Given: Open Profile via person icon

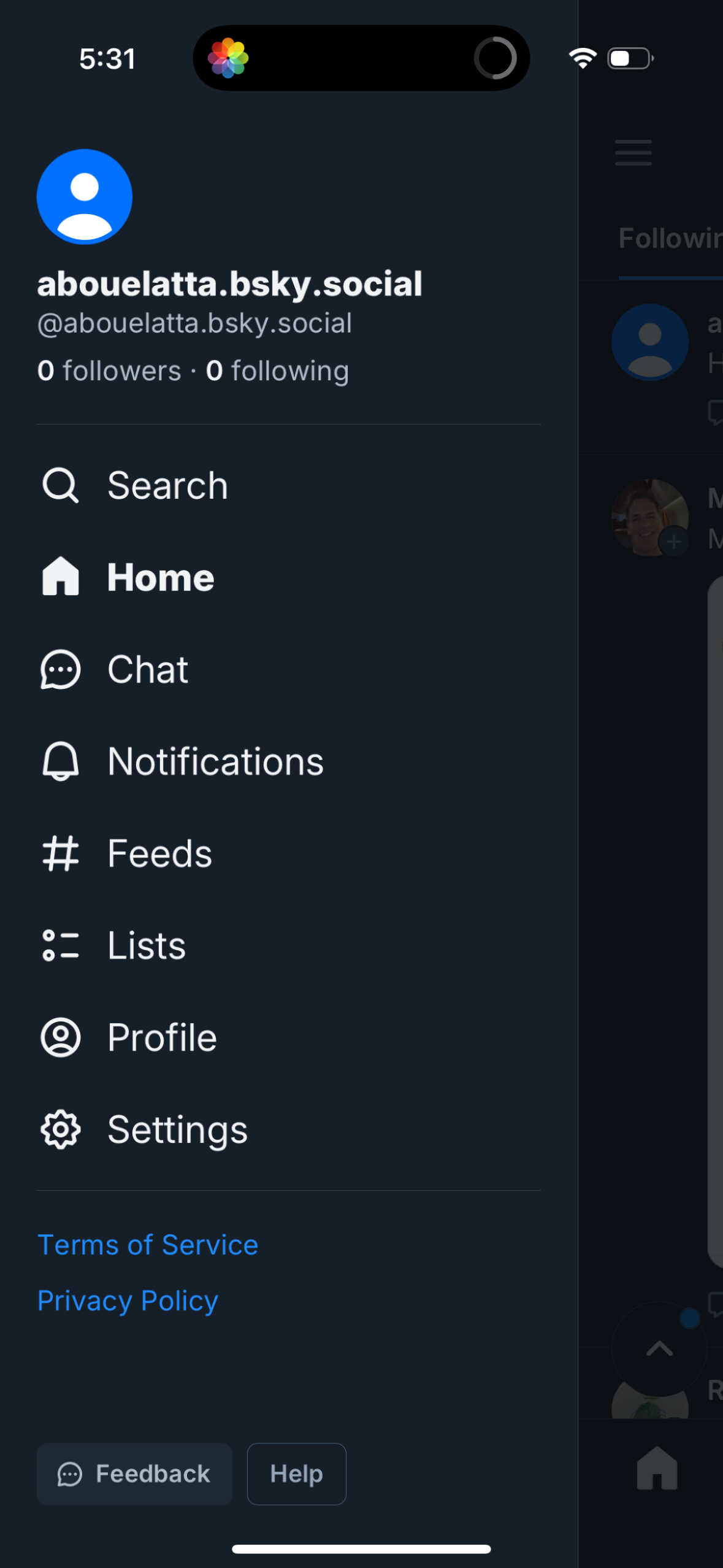Looking at the screenshot, I should (x=61, y=1037).
